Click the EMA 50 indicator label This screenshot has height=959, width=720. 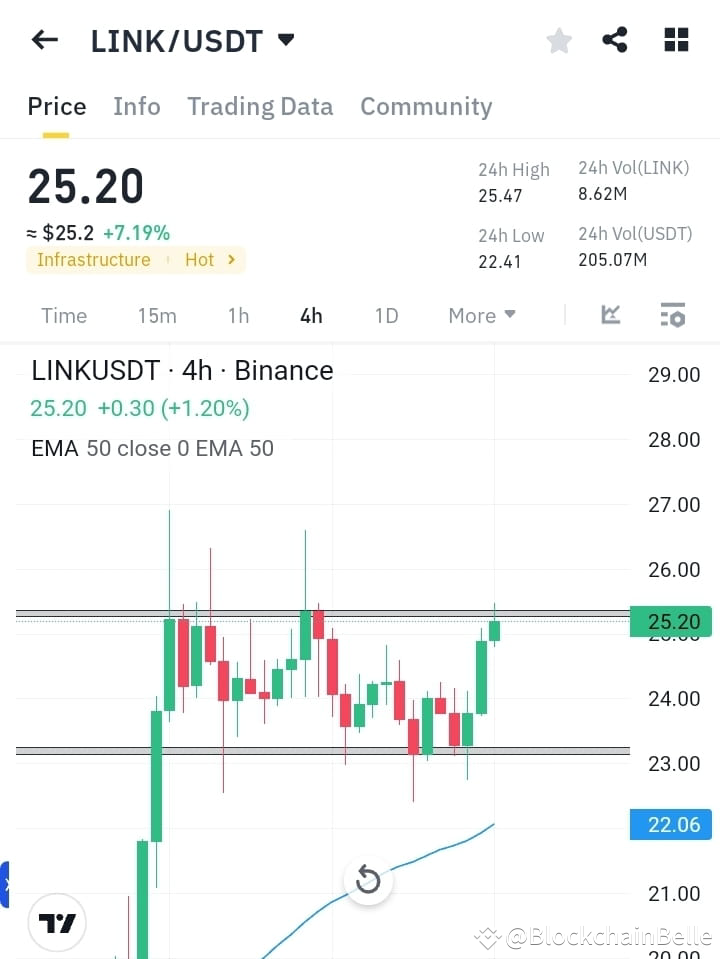pyautogui.click(x=151, y=448)
